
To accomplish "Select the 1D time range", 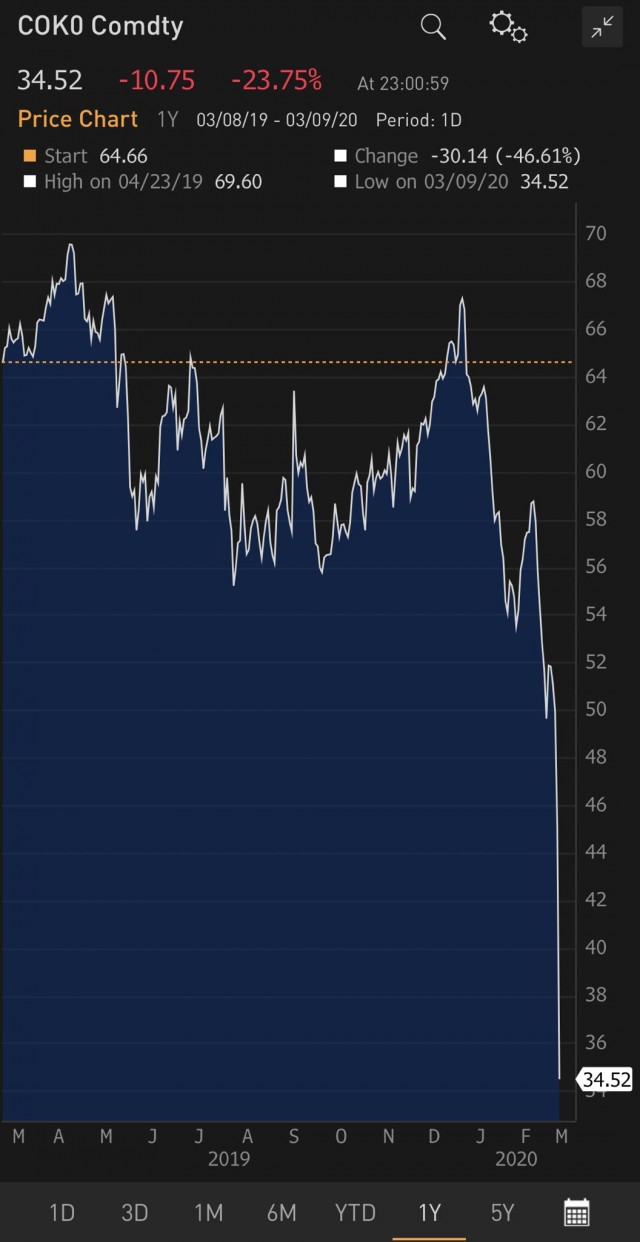I will (x=62, y=1213).
